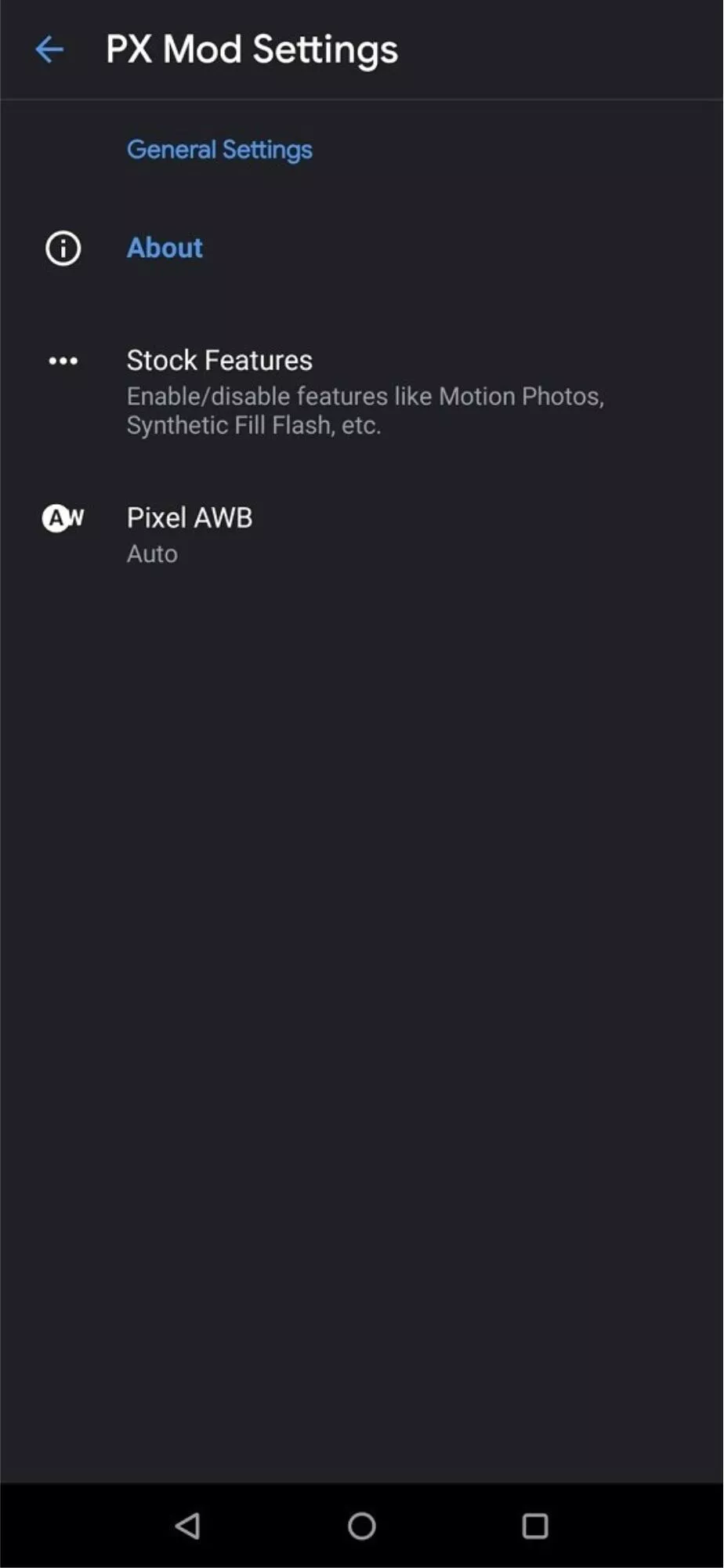Open the About row
Viewport: 724px width, 1568px height.
[x=362, y=249]
